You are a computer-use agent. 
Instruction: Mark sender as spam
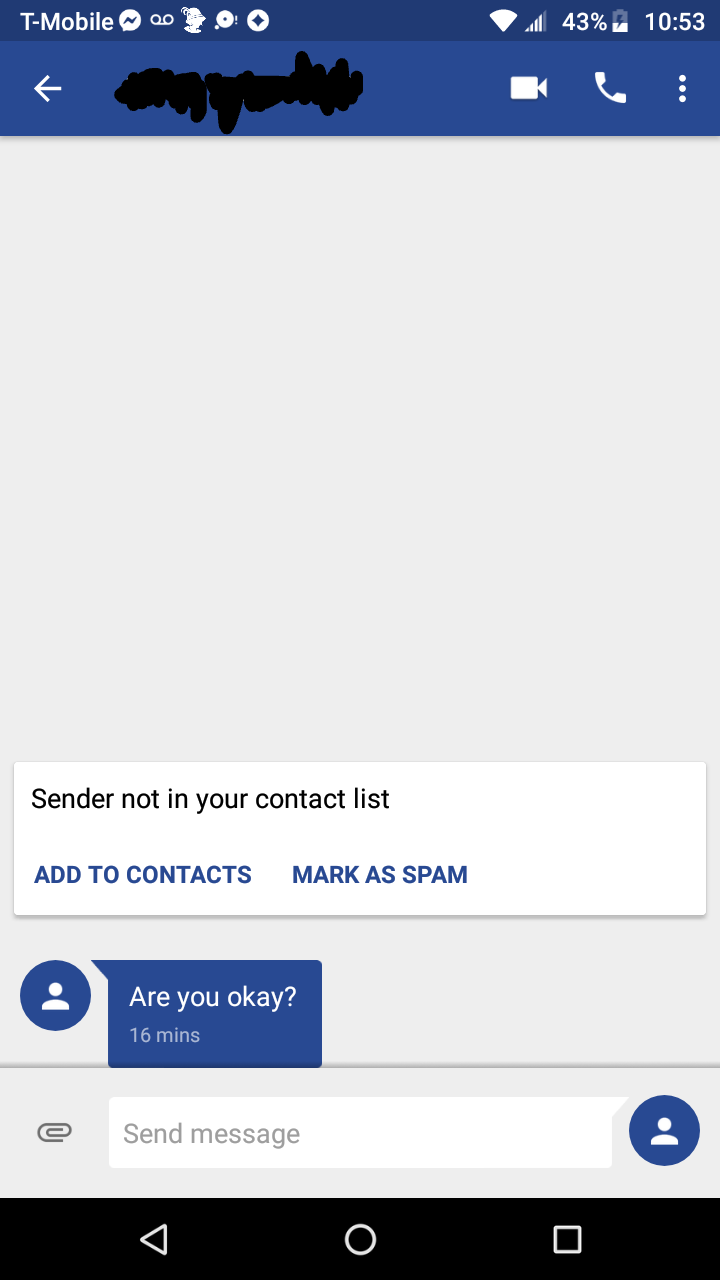[380, 874]
